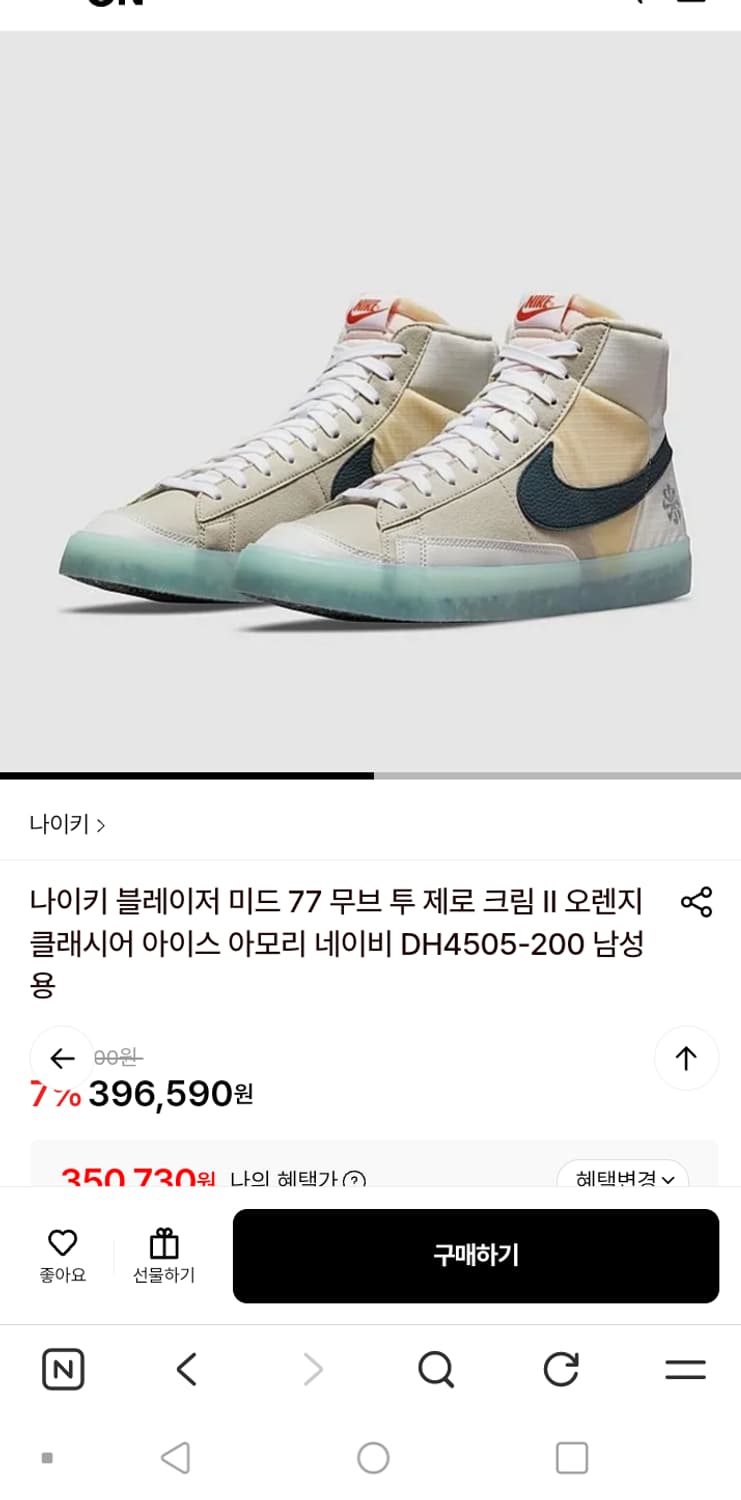Tap the back arrow over the price area
741x1500 pixels.
(x=62, y=1058)
